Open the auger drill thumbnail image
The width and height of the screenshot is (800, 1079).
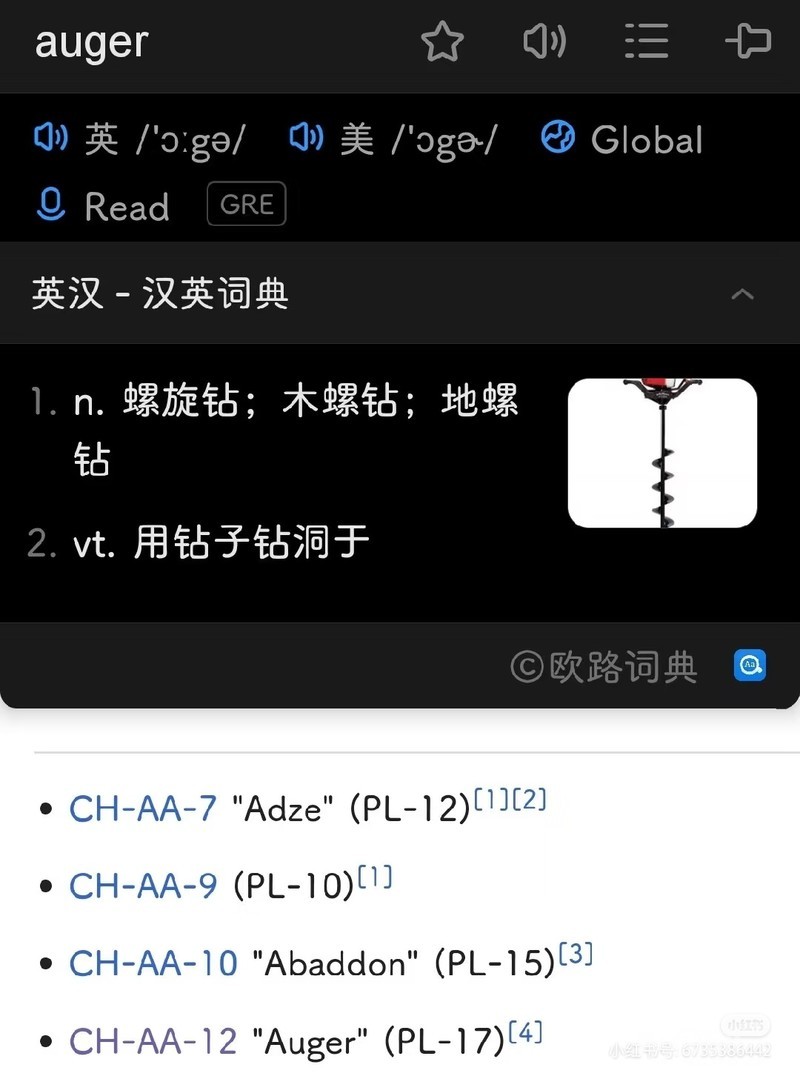pyautogui.click(x=662, y=453)
